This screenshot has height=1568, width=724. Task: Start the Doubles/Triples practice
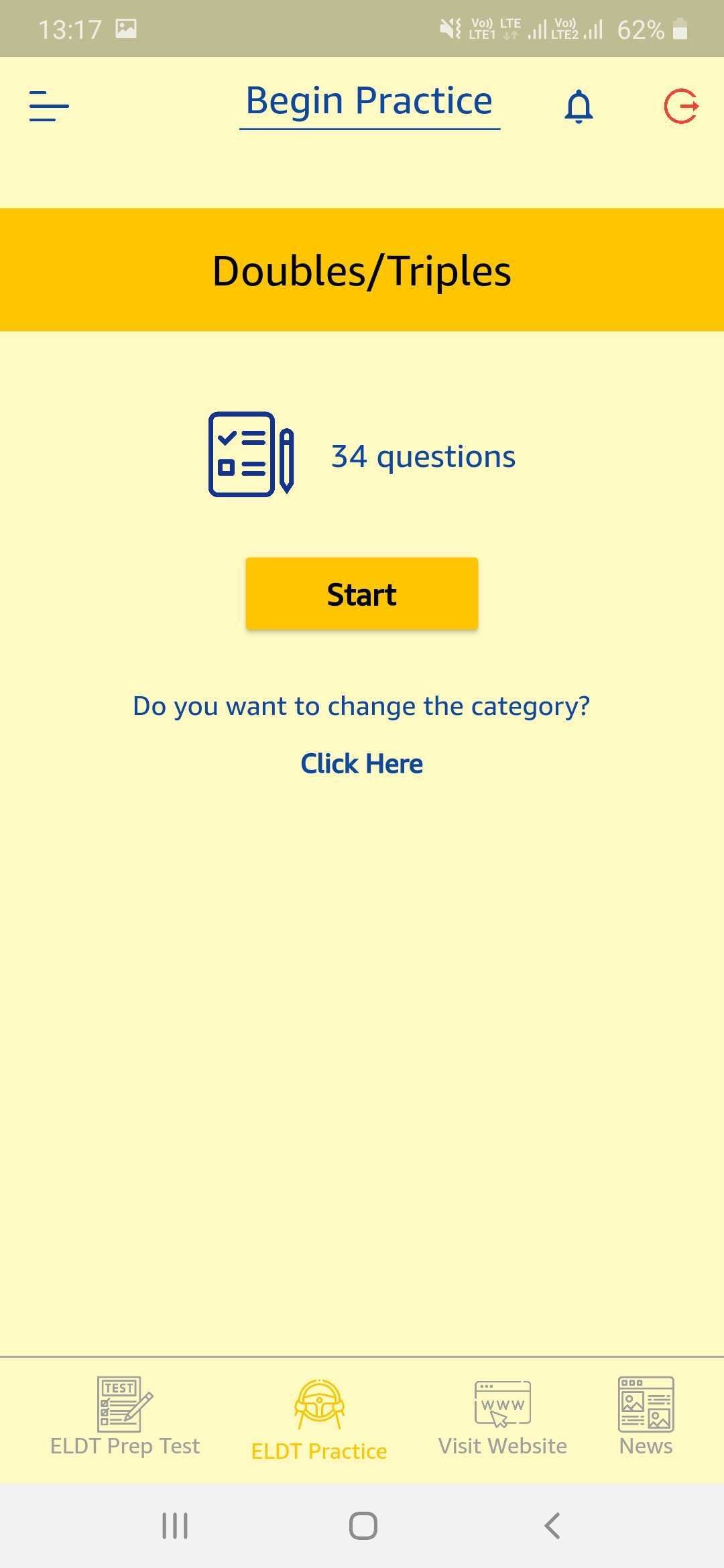click(x=361, y=594)
